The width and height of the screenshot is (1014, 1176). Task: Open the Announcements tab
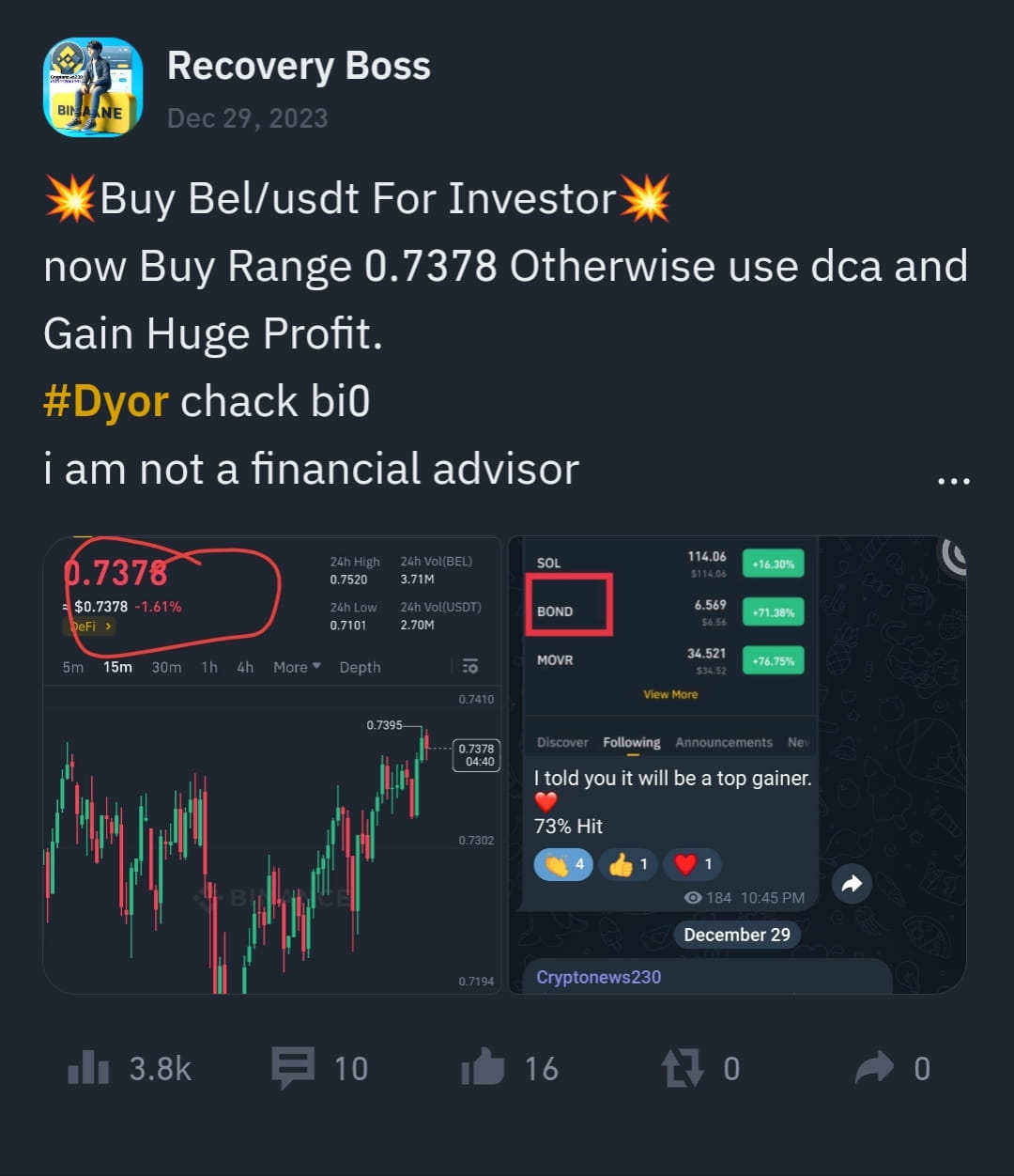(723, 742)
